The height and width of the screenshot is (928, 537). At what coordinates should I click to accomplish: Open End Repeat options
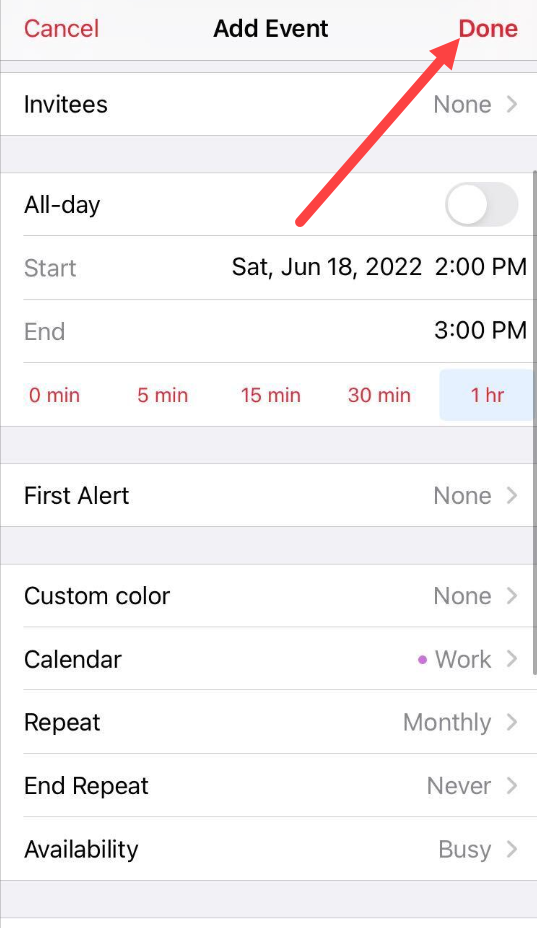tap(268, 785)
